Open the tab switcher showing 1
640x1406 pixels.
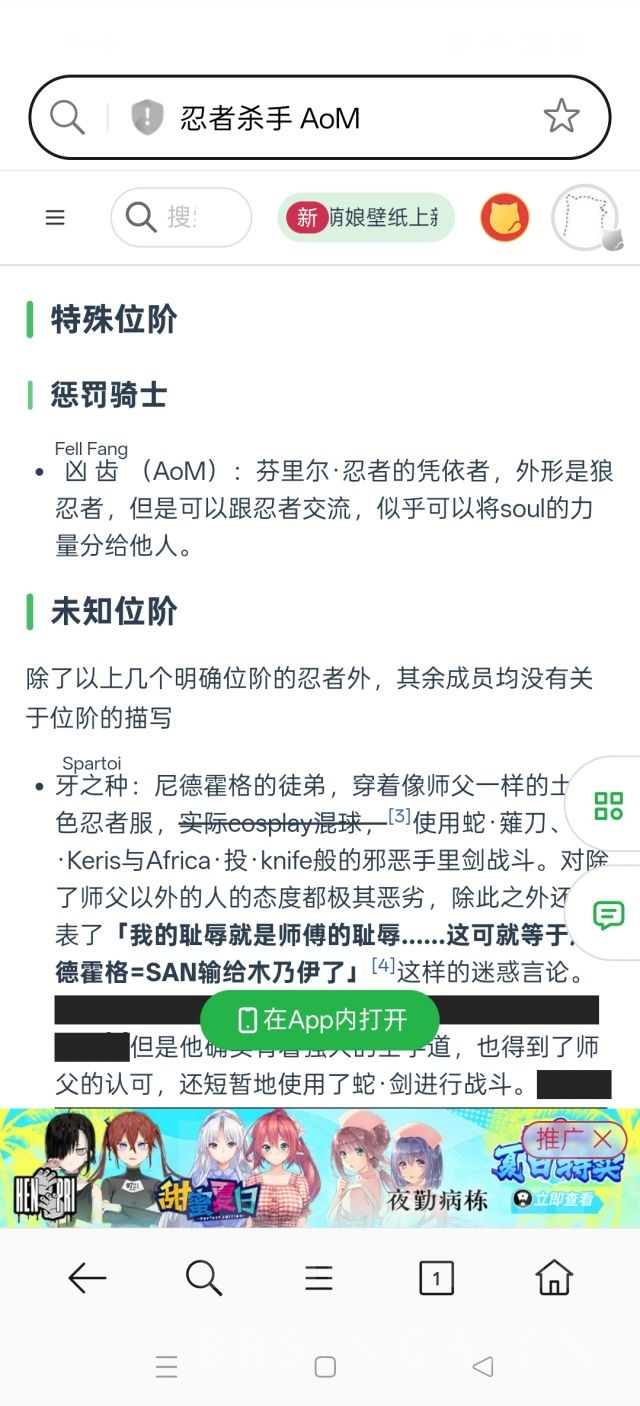point(436,1277)
